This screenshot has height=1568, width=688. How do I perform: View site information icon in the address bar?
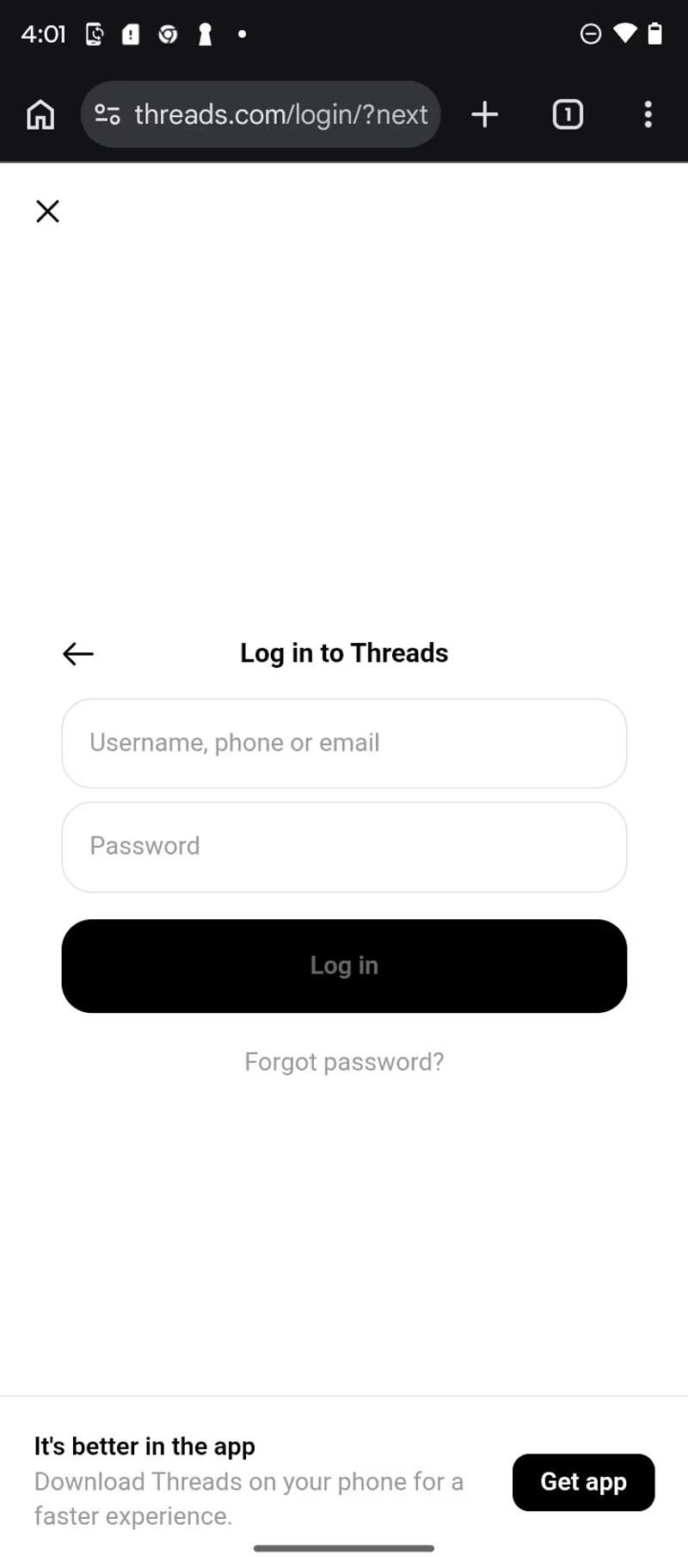(107, 114)
